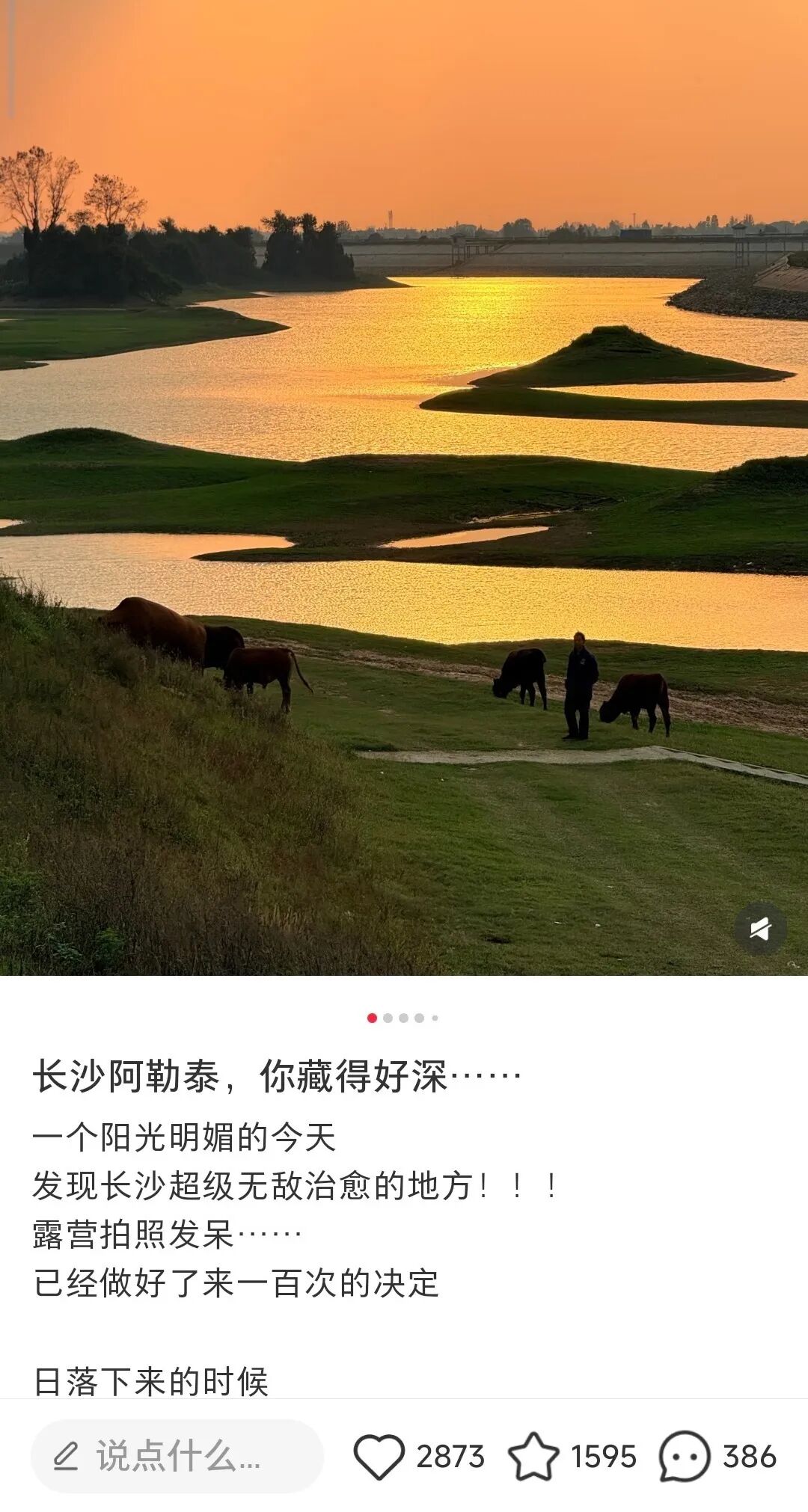
Task: Open the list of 386 comments
Action: point(748,1457)
